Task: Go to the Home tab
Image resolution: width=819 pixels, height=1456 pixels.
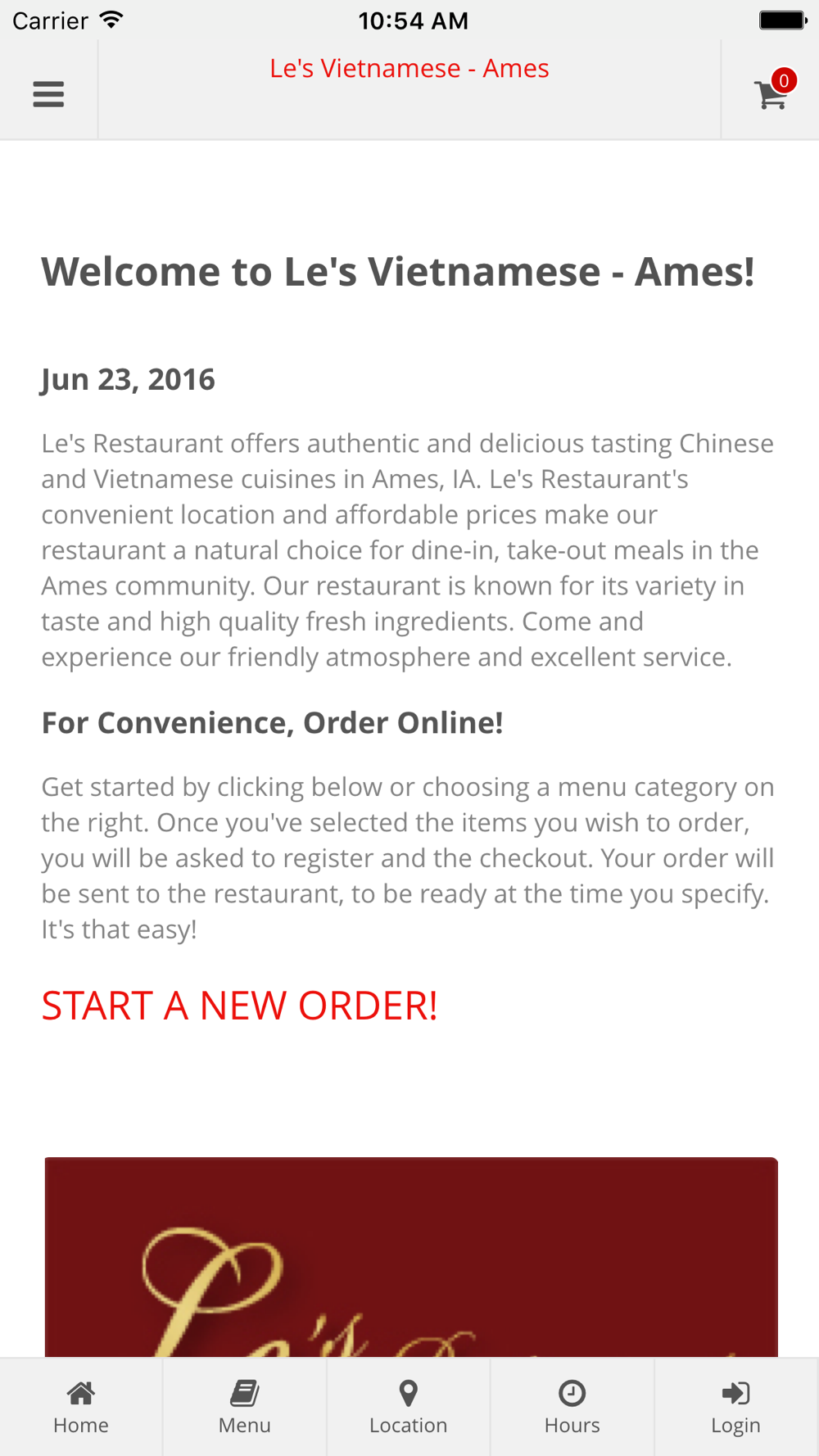Action: (81, 1406)
